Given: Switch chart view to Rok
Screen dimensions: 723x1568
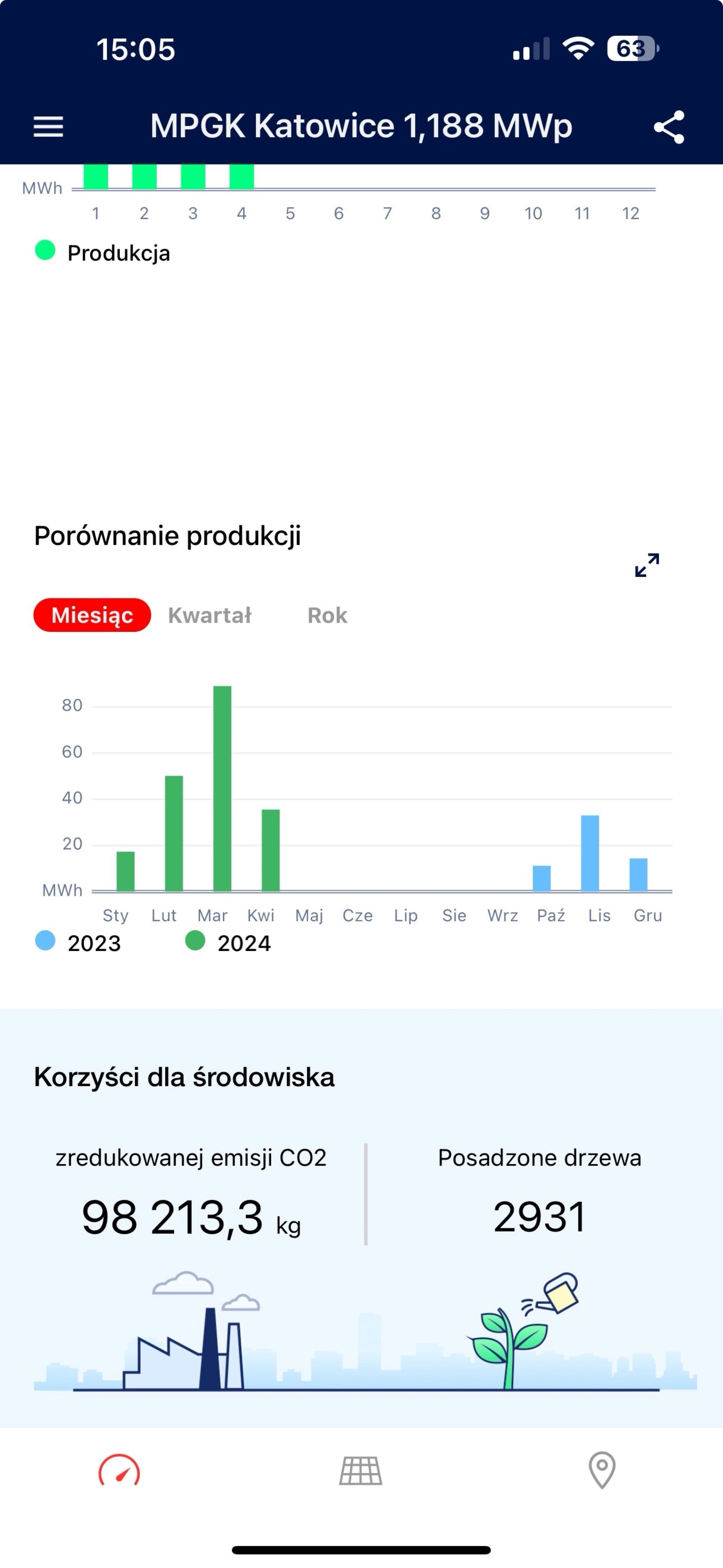Looking at the screenshot, I should (x=327, y=615).
